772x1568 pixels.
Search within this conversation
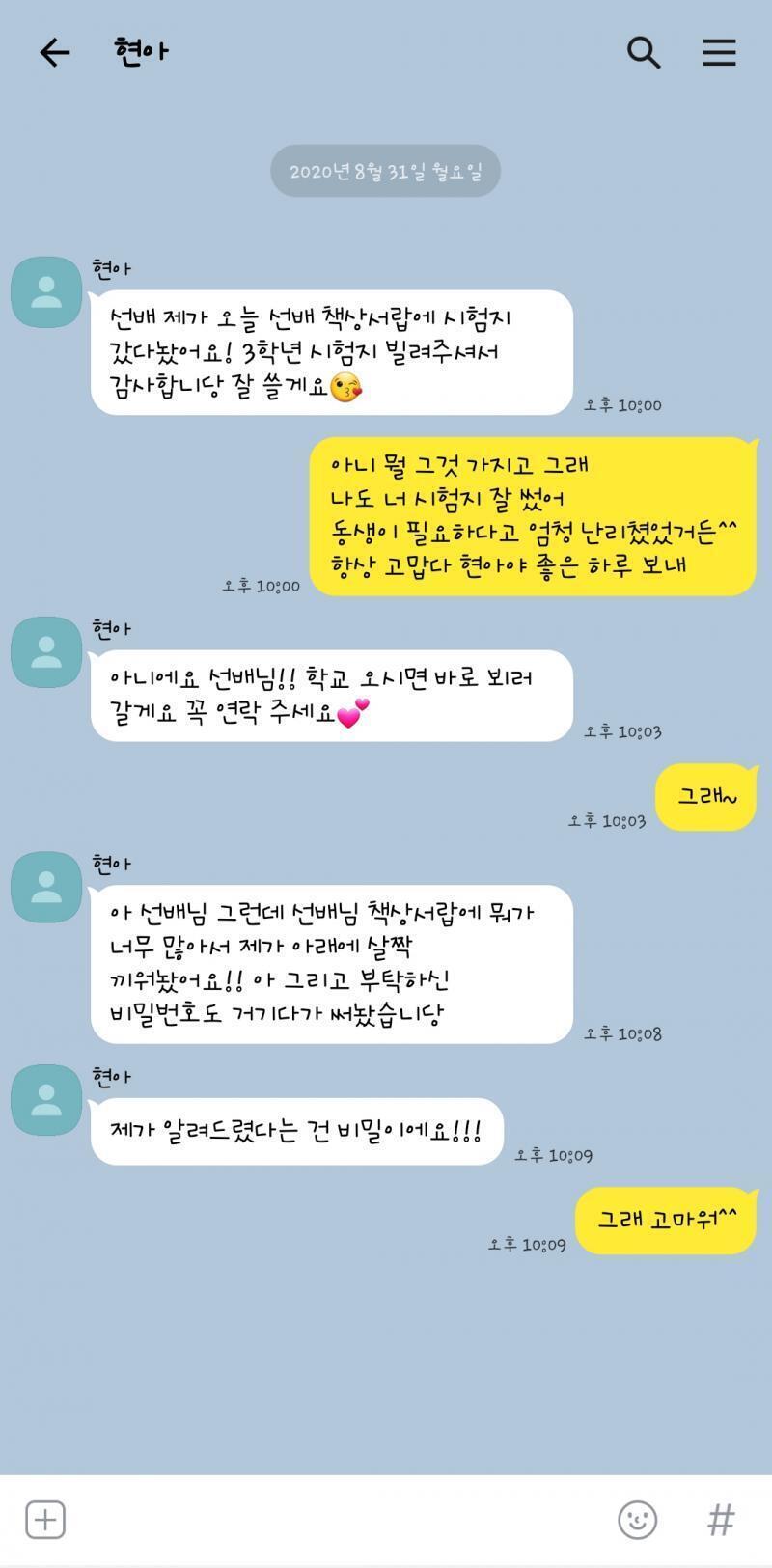click(644, 52)
